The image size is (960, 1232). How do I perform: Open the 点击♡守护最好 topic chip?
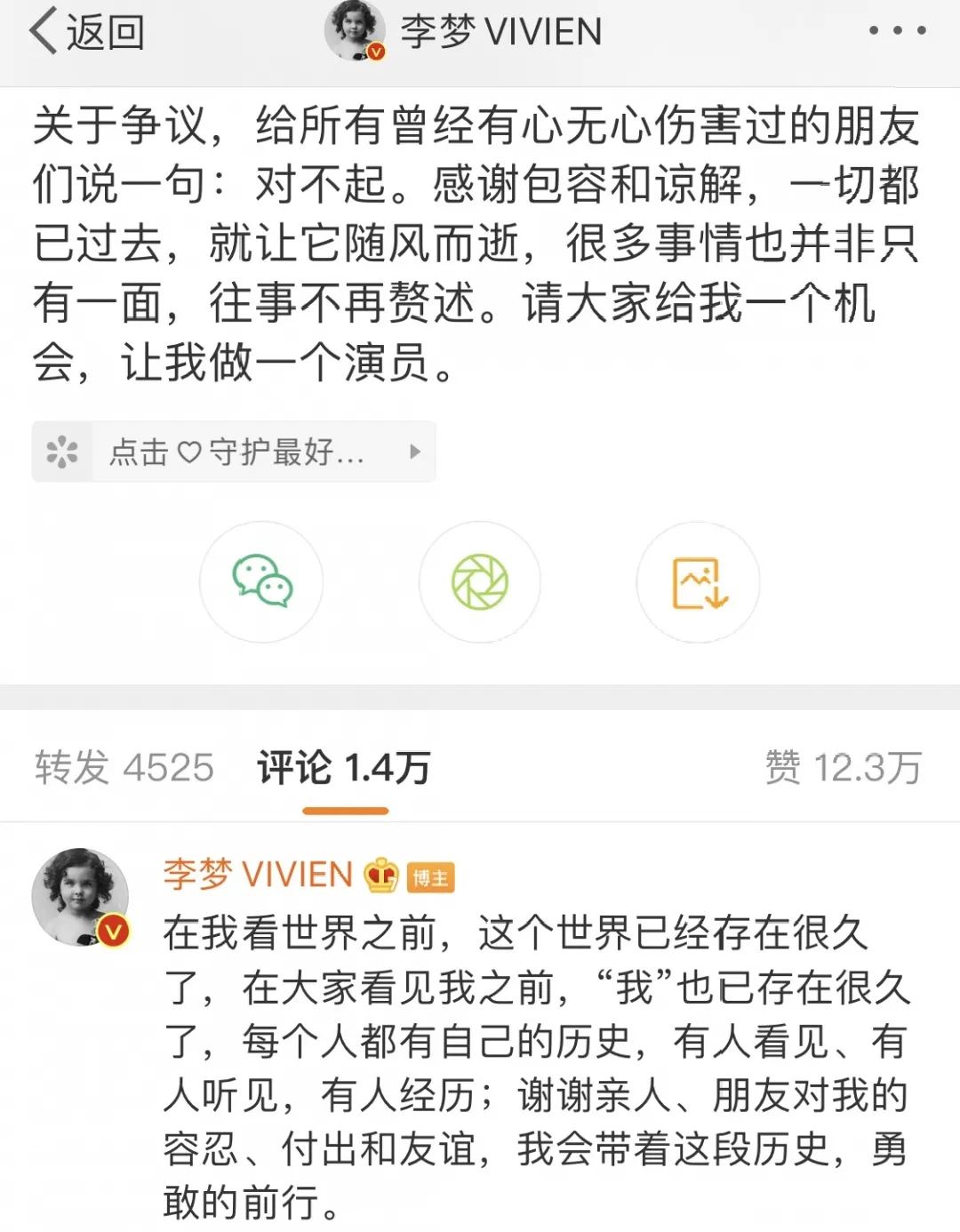pos(234,452)
